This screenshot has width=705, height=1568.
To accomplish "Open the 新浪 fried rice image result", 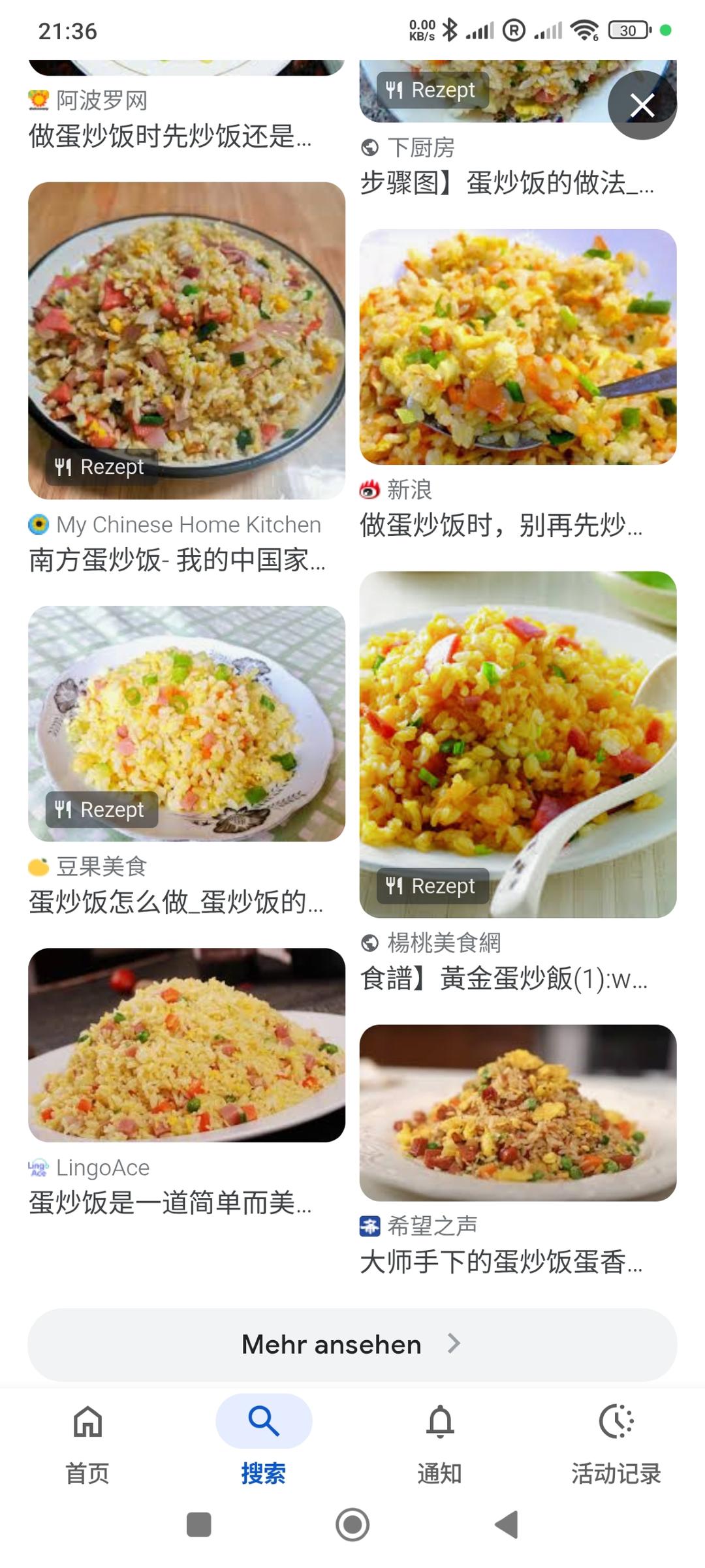I will [518, 347].
